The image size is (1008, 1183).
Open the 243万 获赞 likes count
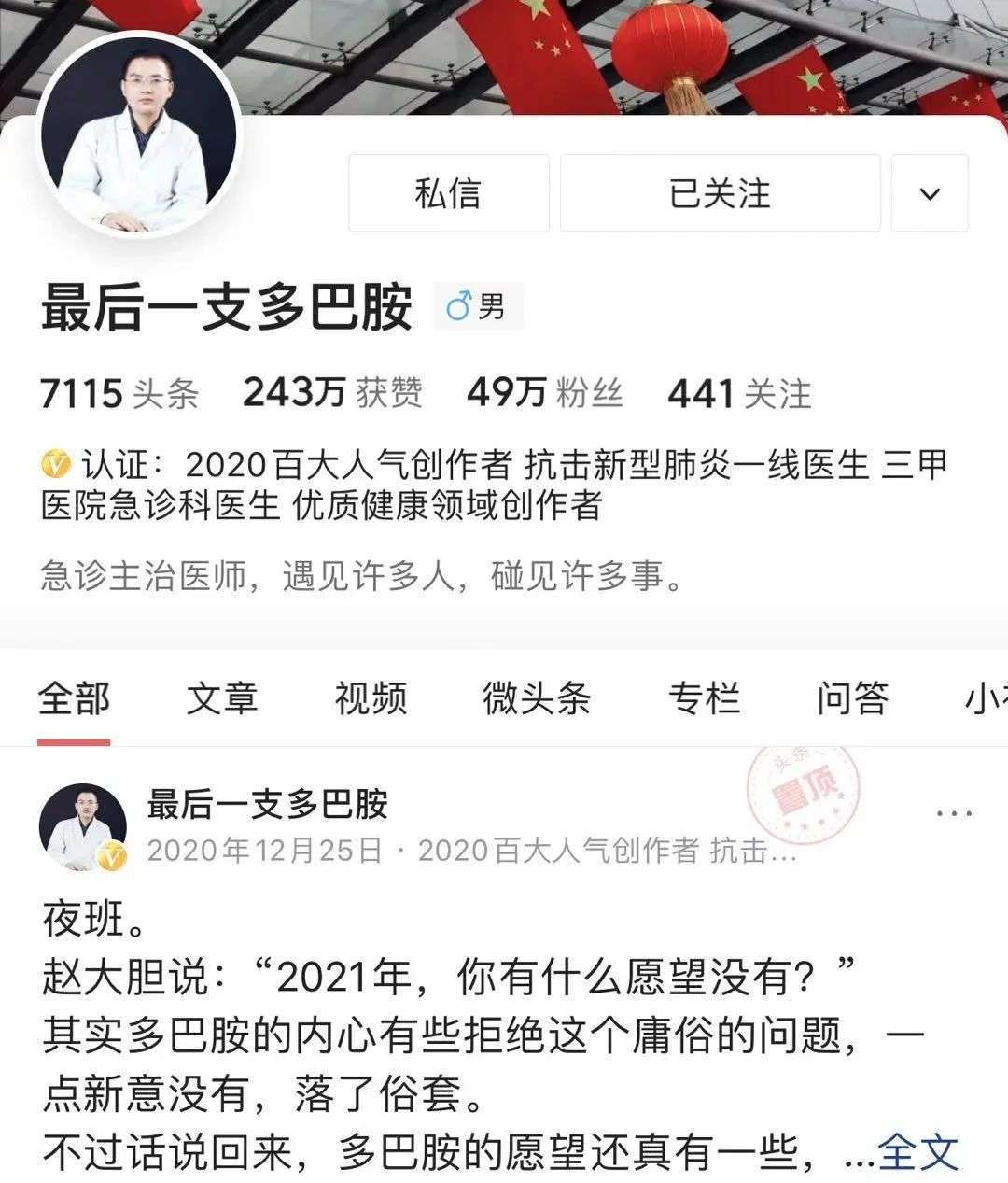(332, 393)
